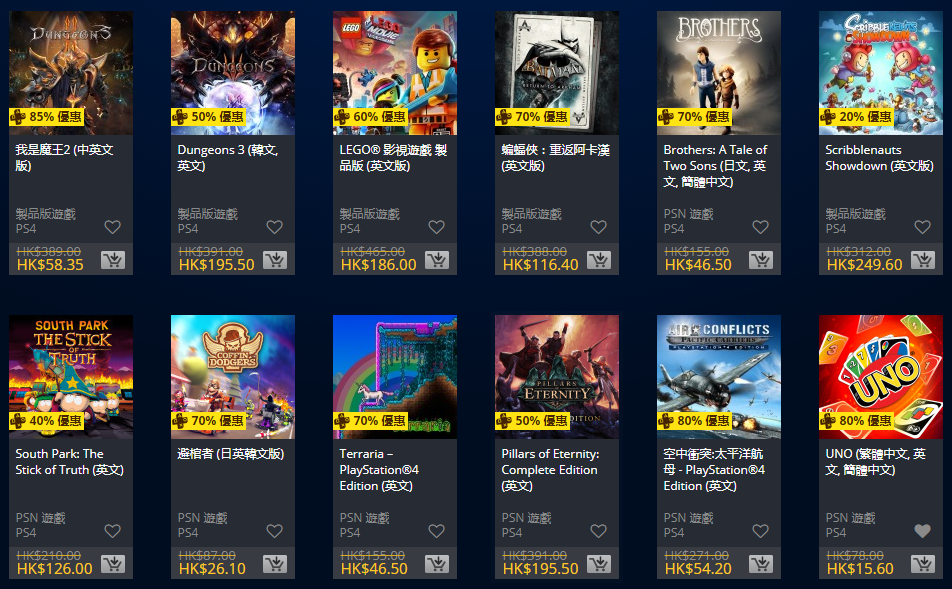Add UNO to the cart
This screenshot has width=952, height=589.
[x=922, y=565]
